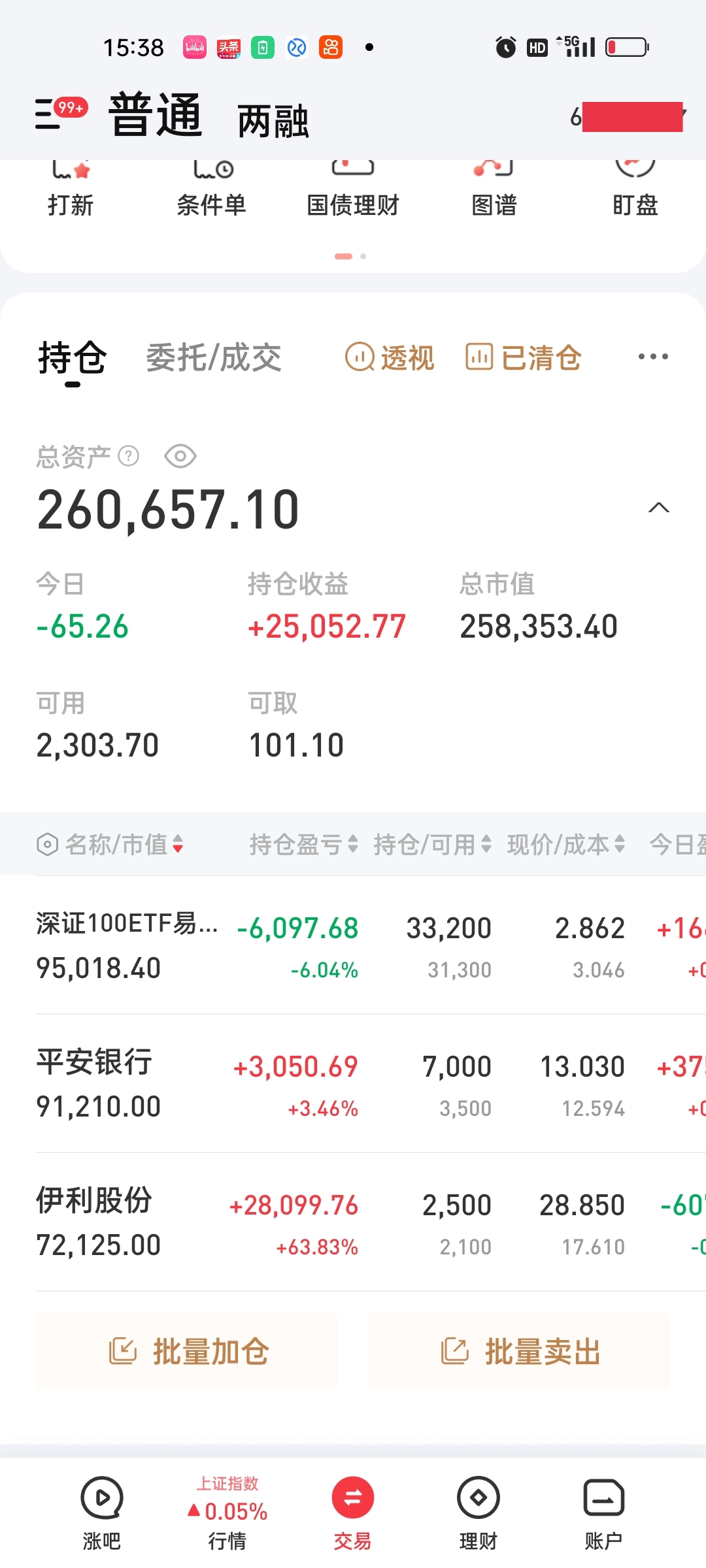Hide total assets with eye icon

coord(180,456)
